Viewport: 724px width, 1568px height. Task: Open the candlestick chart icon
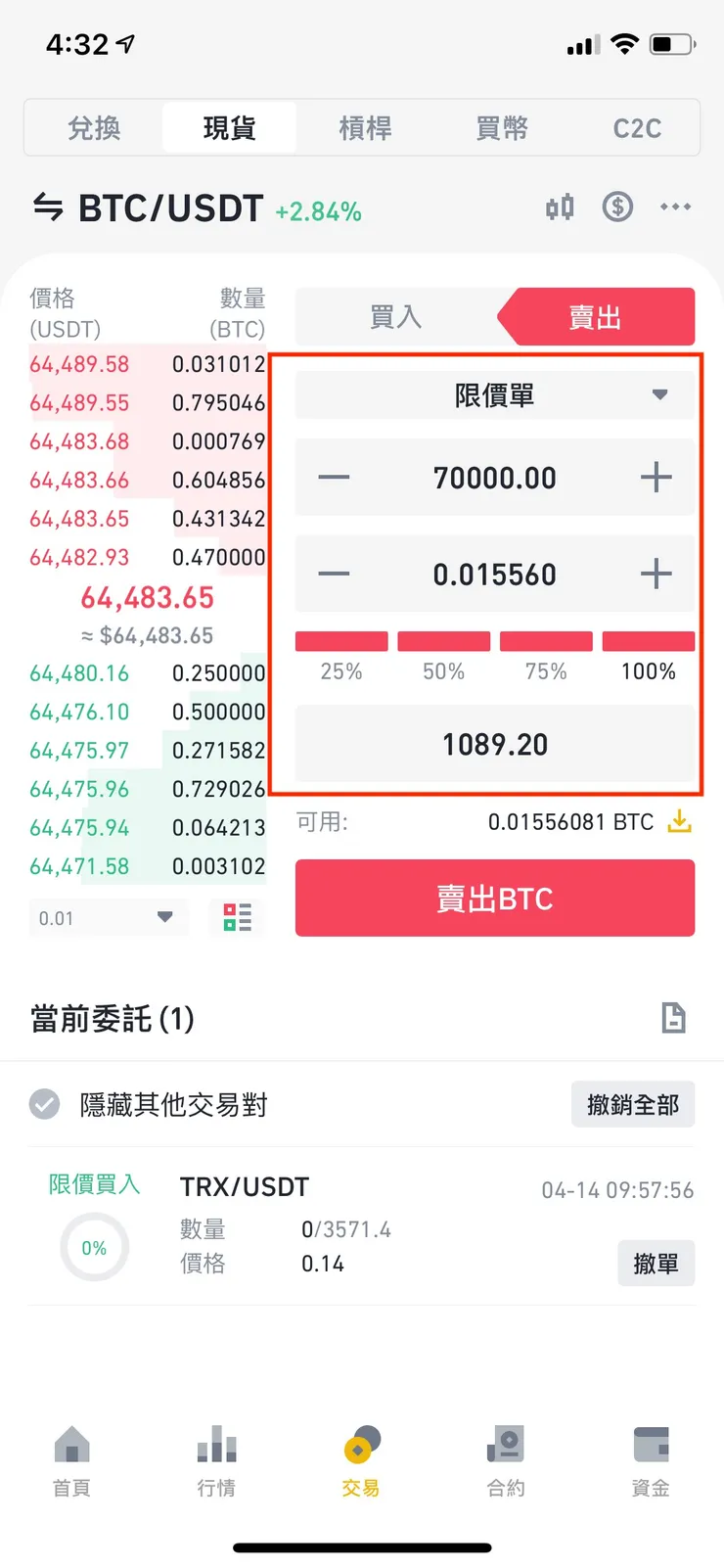pyautogui.click(x=559, y=207)
